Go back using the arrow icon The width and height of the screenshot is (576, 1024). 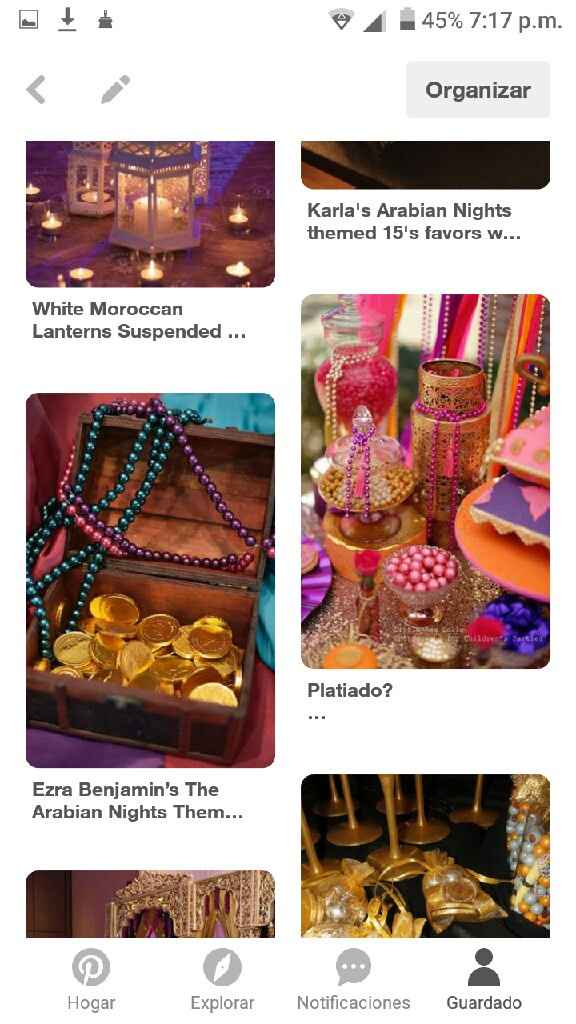(x=37, y=90)
